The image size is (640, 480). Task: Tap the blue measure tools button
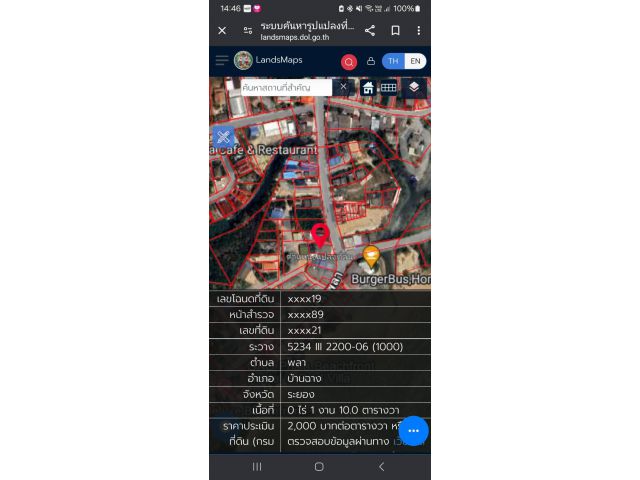tap(224, 136)
